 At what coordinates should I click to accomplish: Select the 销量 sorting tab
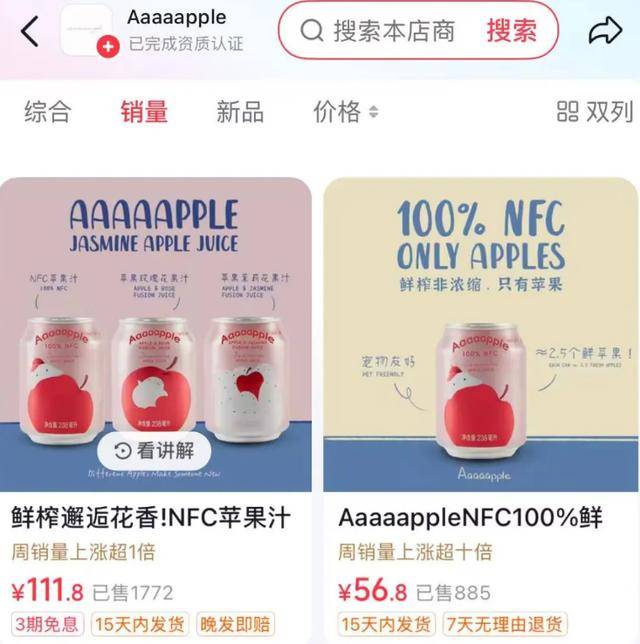(x=144, y=111)
